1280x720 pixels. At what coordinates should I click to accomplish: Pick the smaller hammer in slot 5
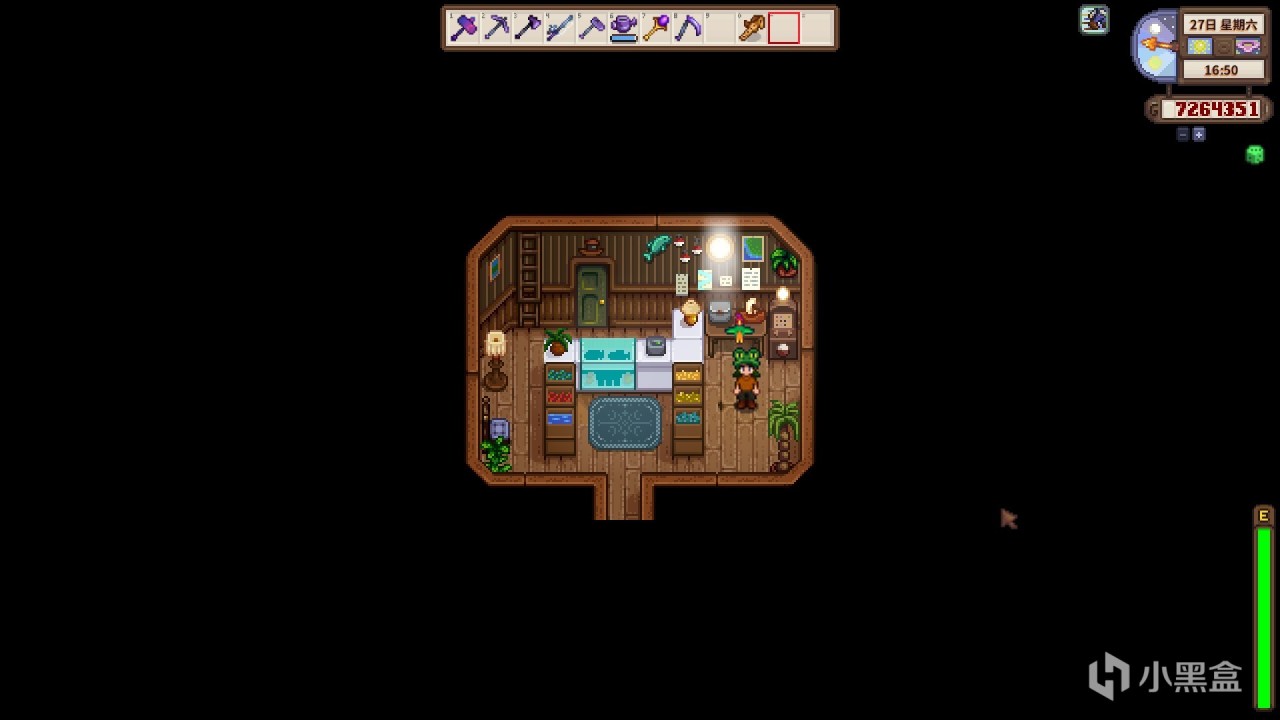[592, 28]
